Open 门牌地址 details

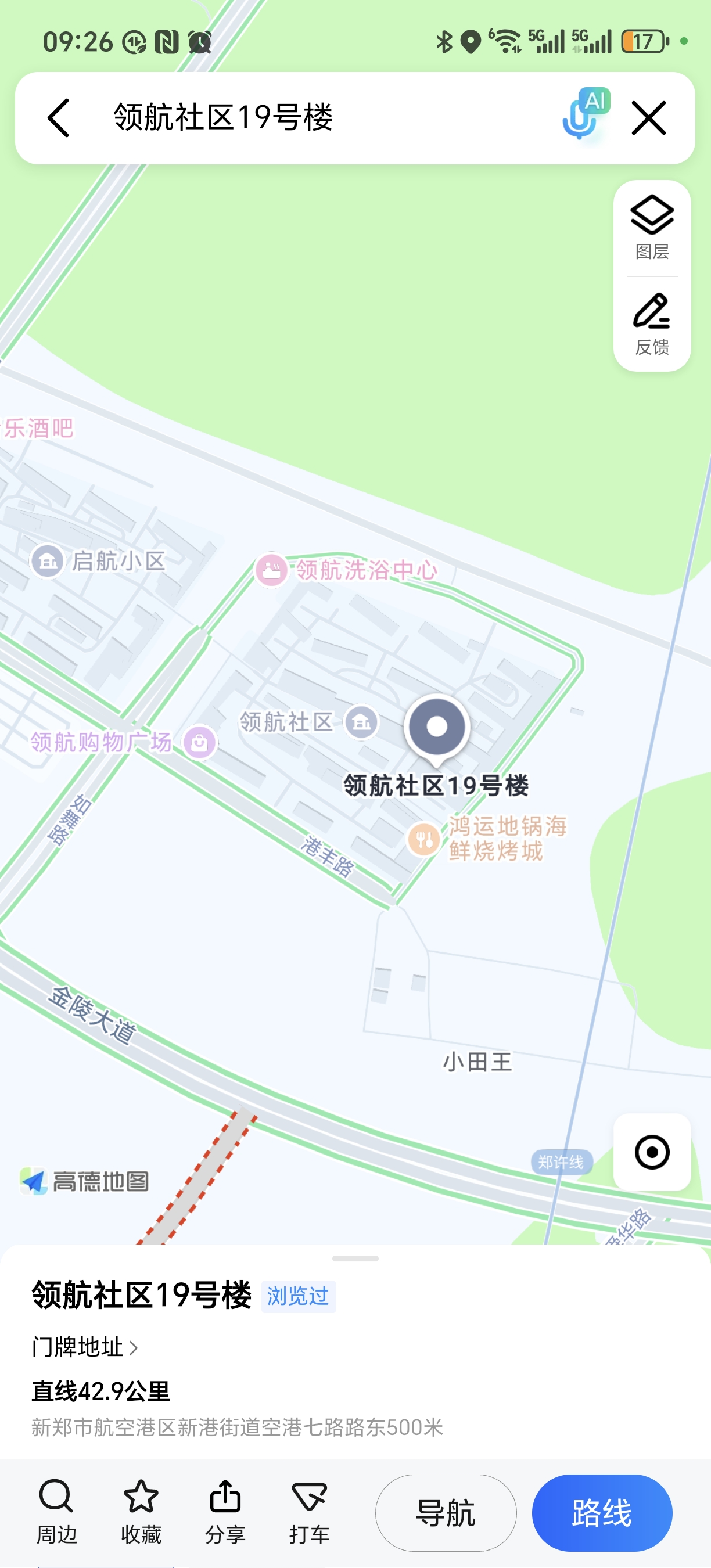tap(85, 1348)
